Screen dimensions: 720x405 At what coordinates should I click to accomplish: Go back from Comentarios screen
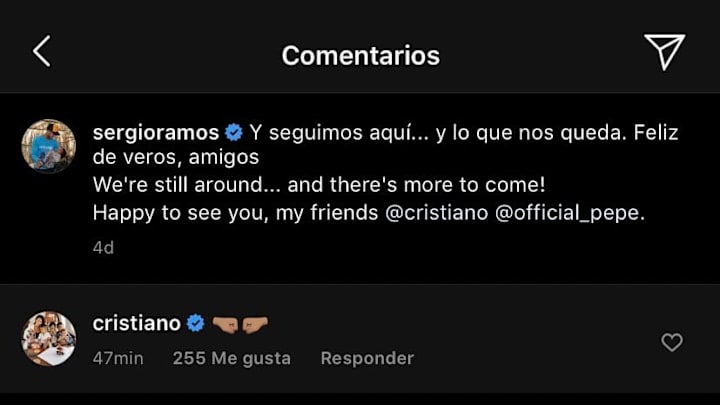point(41,52)
